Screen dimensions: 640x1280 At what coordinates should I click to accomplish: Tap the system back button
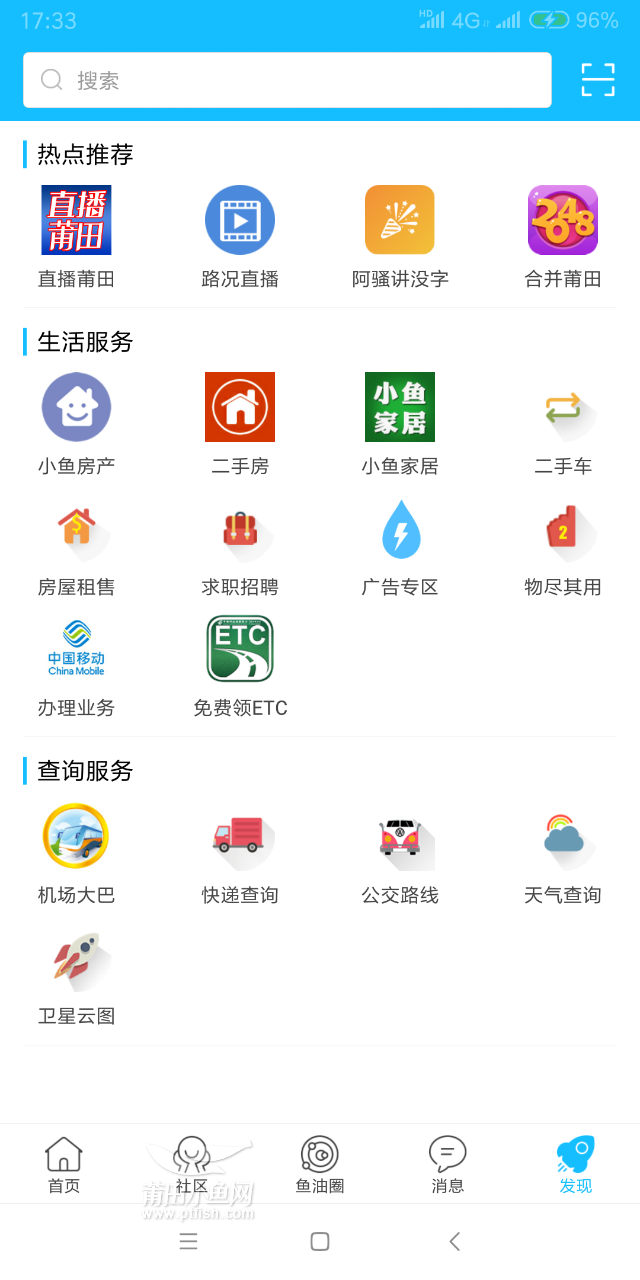tap(455, 1241)
